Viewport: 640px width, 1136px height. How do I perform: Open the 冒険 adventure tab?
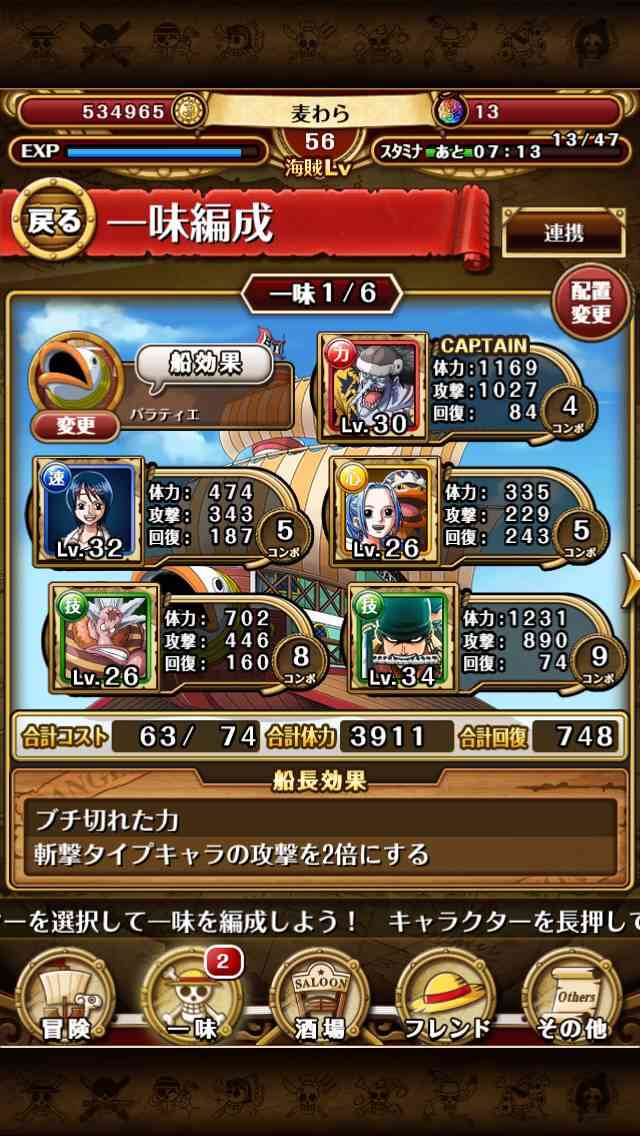coord(65,997)
